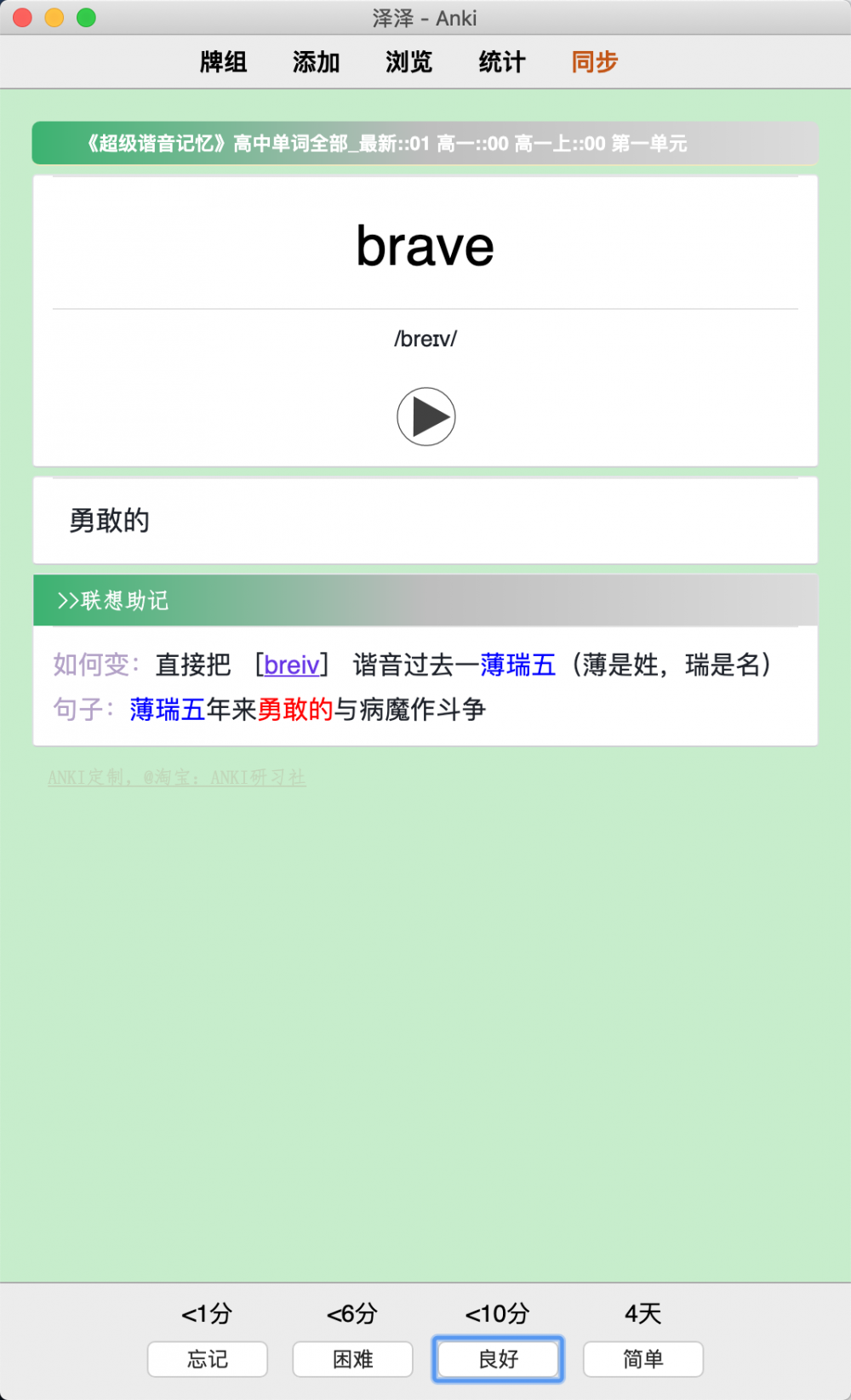Screen dimensions: 851x1400
Task: Choose 良好 for this card
Action: 498,1359
